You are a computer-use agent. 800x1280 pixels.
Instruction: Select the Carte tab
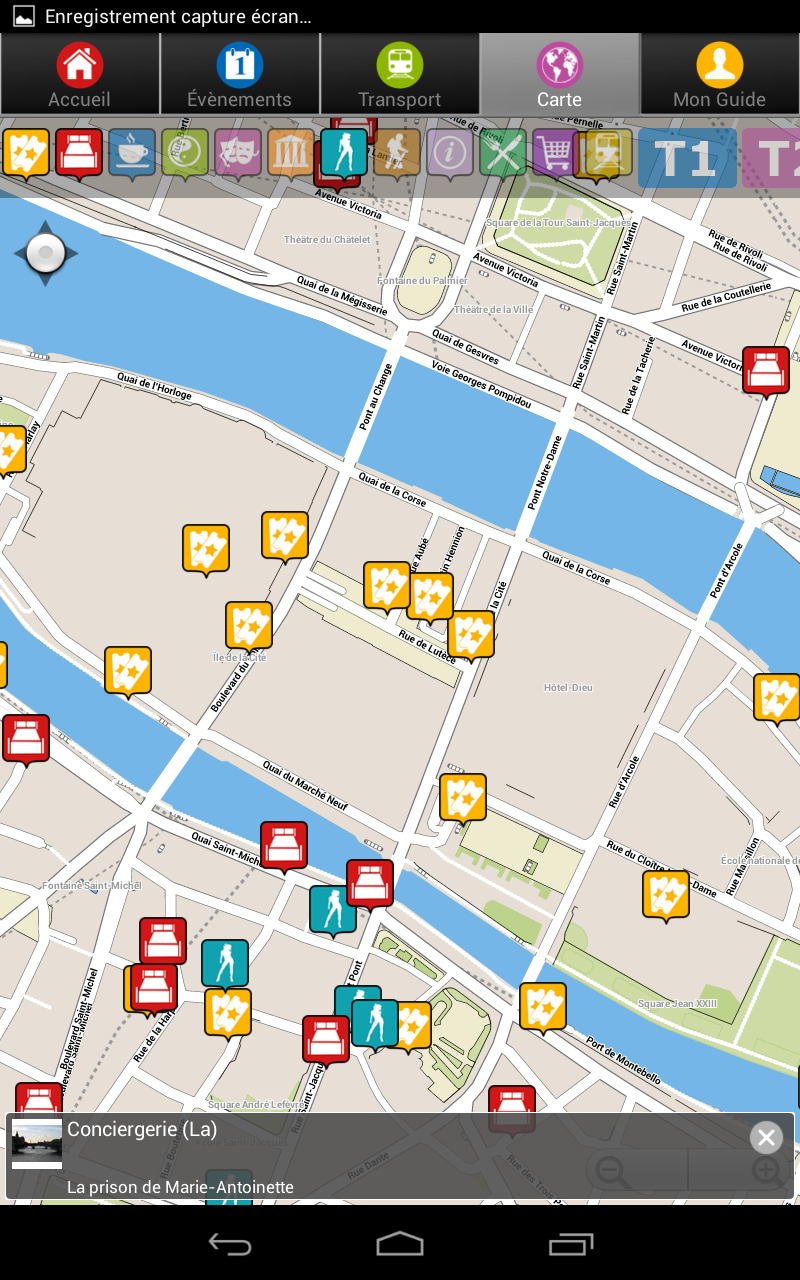pyautogui.click(x=560, y=75)
